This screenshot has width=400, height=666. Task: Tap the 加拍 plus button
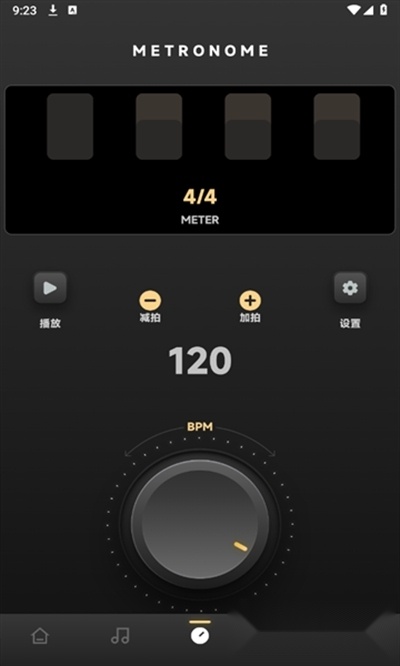click(x=250, y=301)
